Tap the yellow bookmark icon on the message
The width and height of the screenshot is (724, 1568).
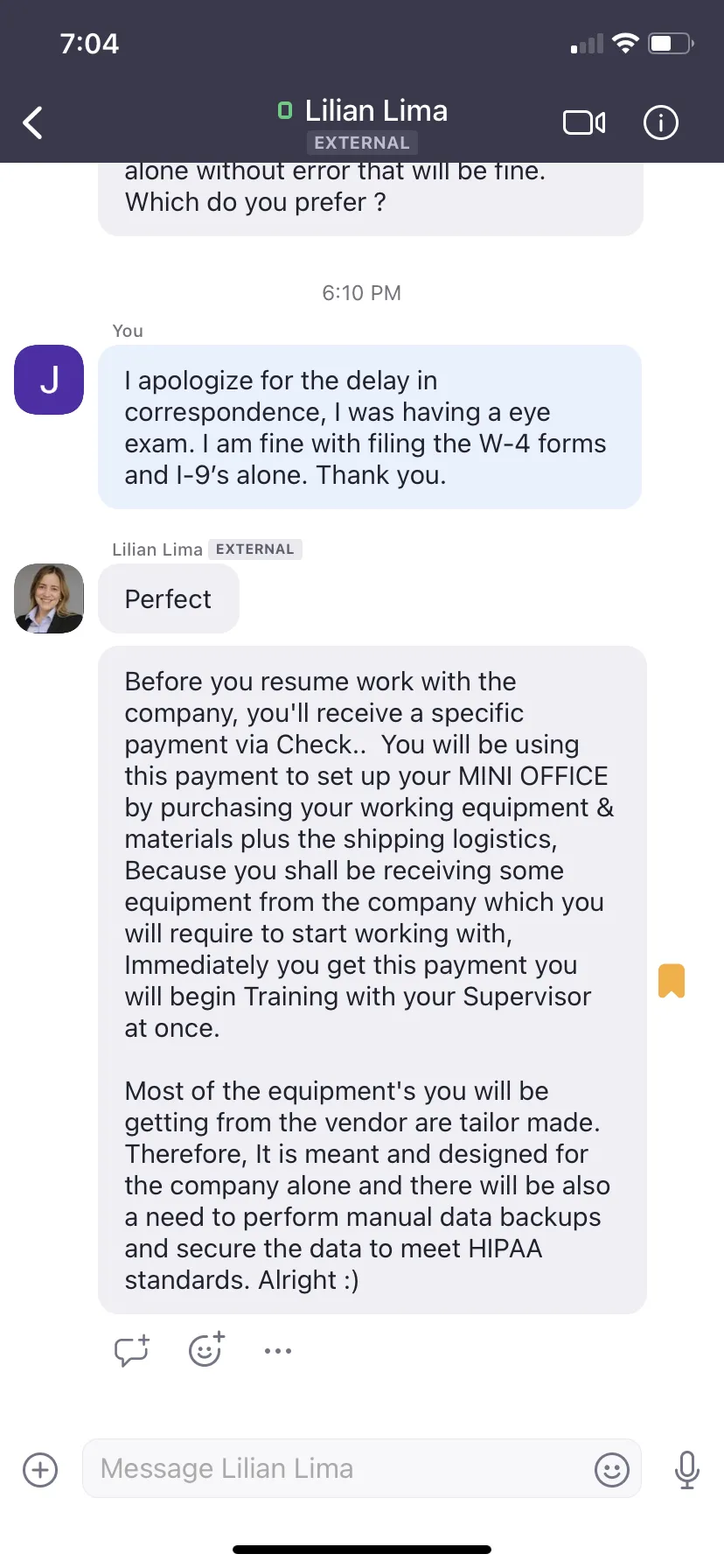672,980
